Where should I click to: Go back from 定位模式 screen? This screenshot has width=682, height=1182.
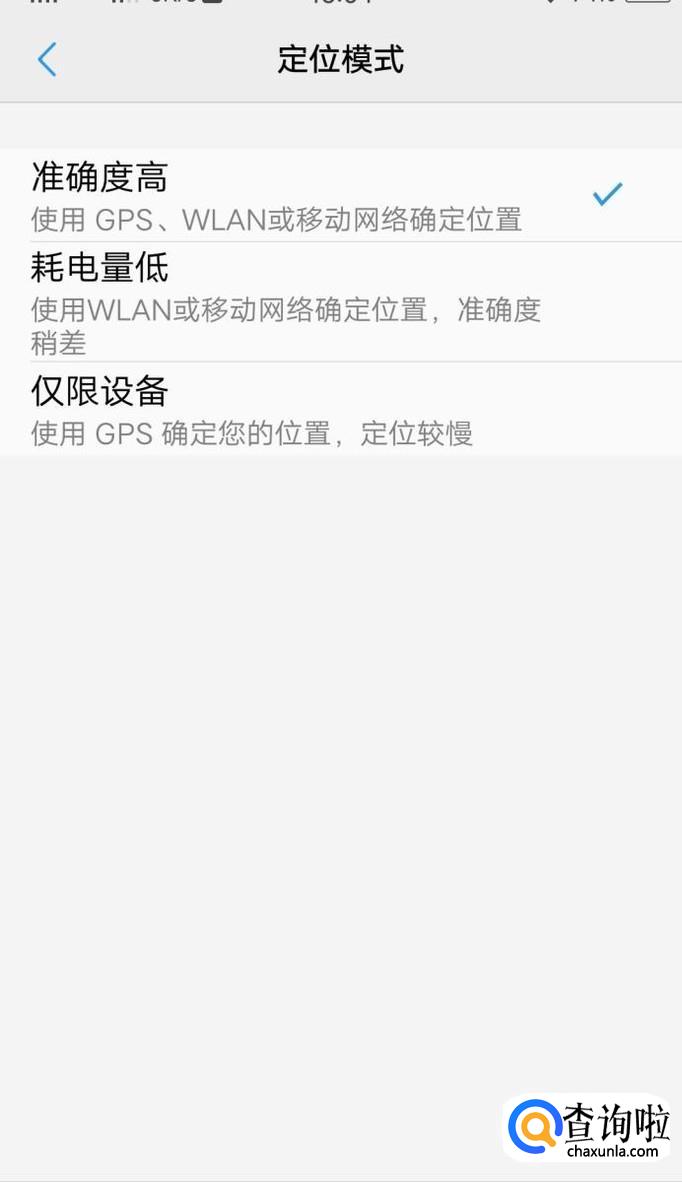tap(47, 60)
